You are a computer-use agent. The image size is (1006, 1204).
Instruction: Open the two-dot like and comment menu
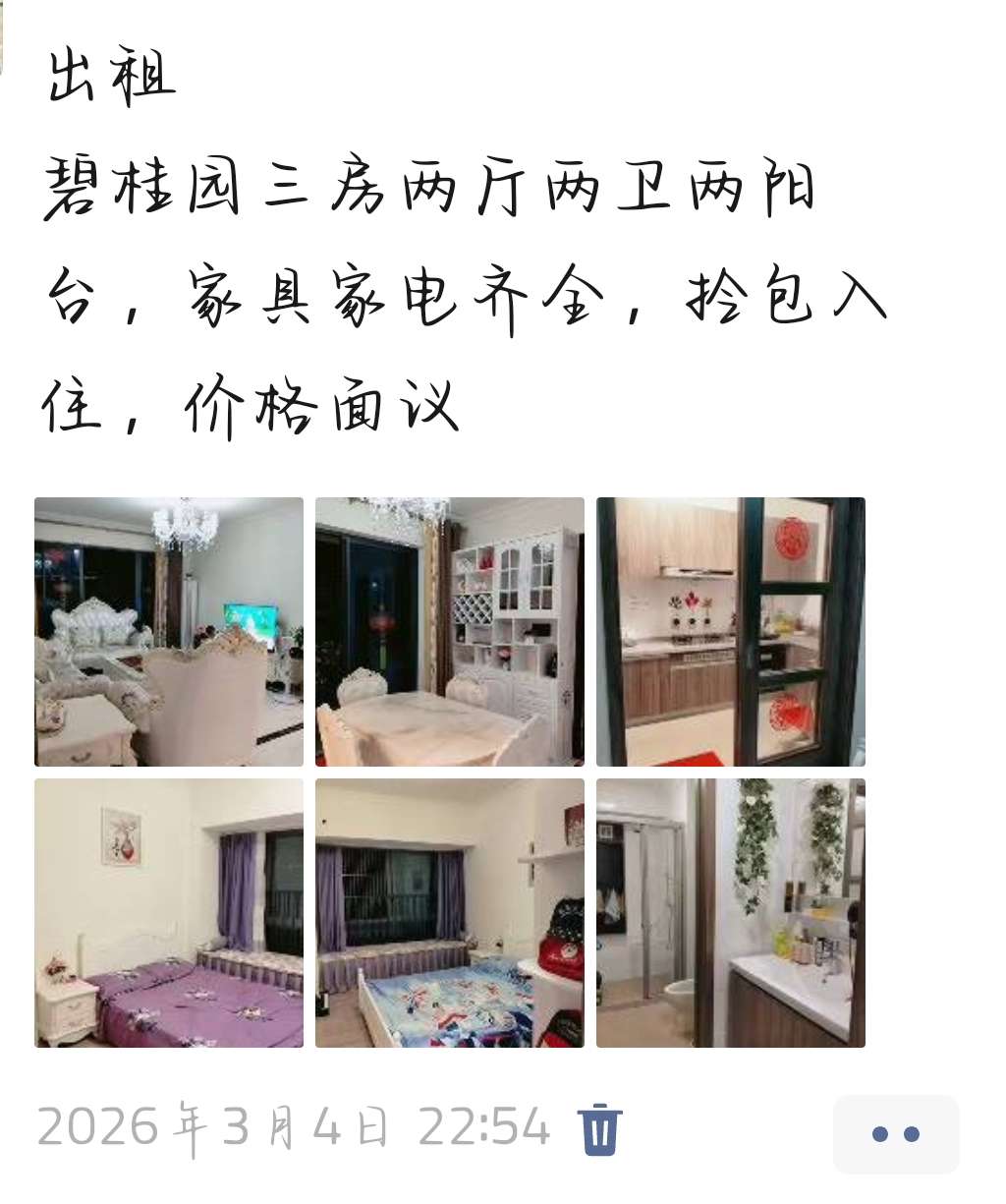coord(895,1134)
